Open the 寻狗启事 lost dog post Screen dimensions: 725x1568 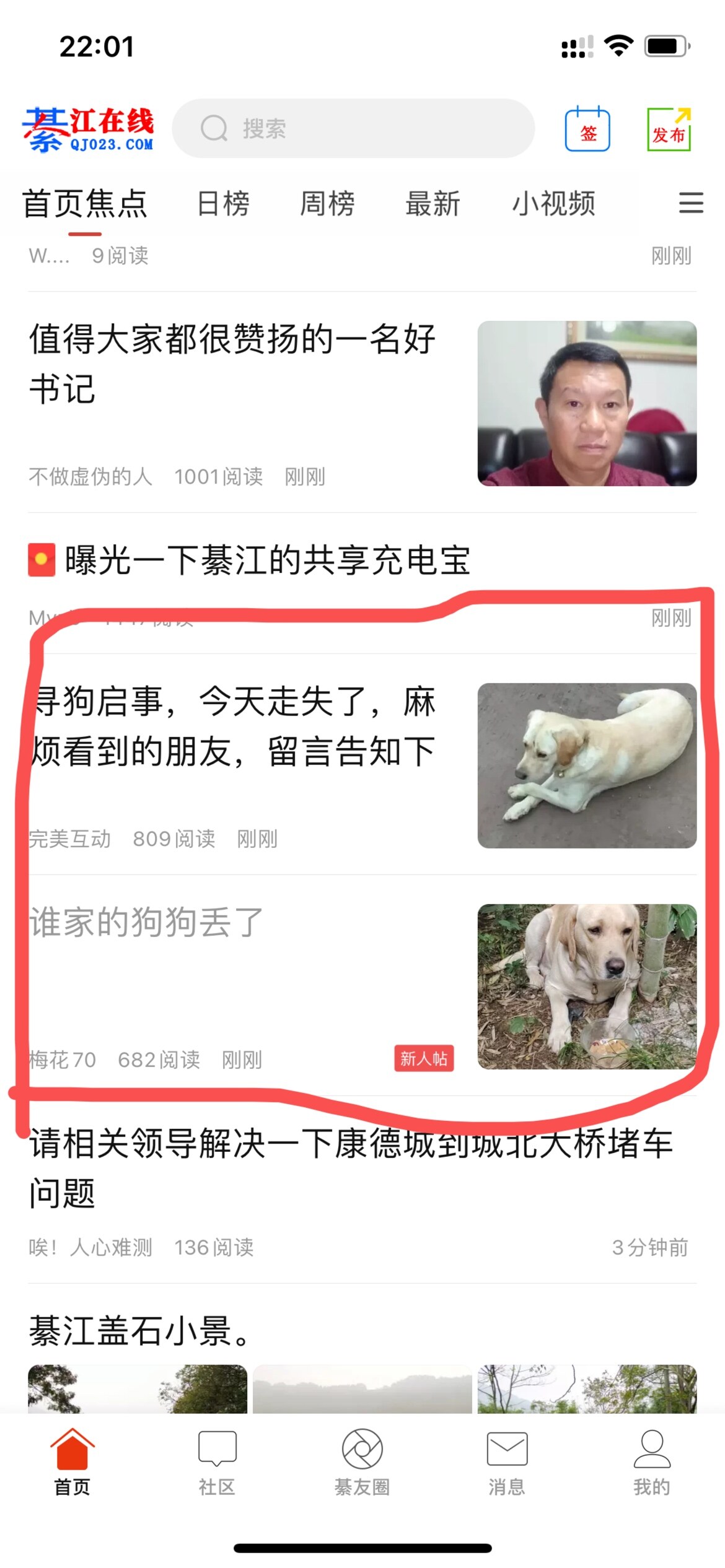[x=232, y=726]
